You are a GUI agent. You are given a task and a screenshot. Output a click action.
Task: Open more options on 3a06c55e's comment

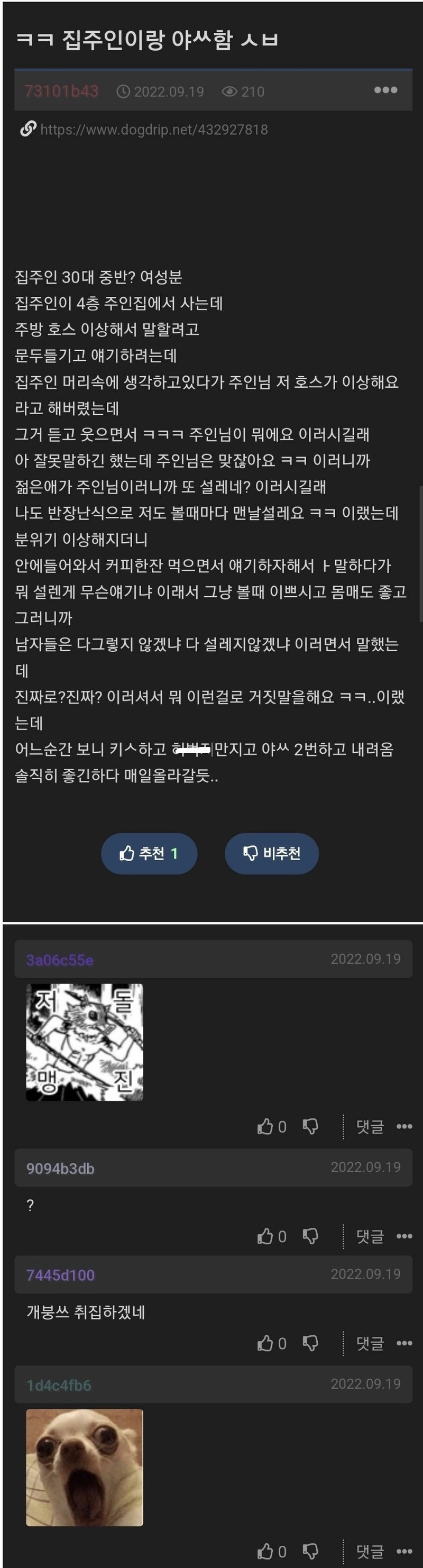click(x=404, y=1127)
